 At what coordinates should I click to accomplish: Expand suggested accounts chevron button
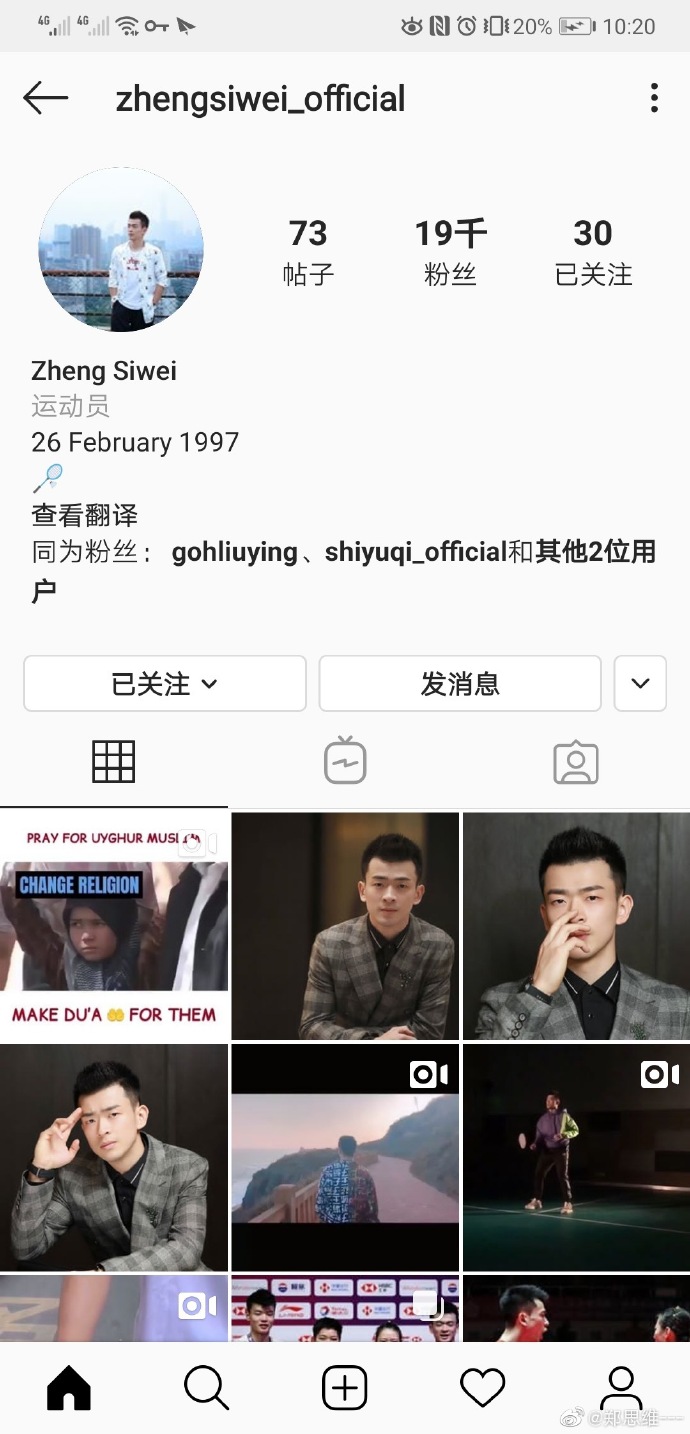640,684
